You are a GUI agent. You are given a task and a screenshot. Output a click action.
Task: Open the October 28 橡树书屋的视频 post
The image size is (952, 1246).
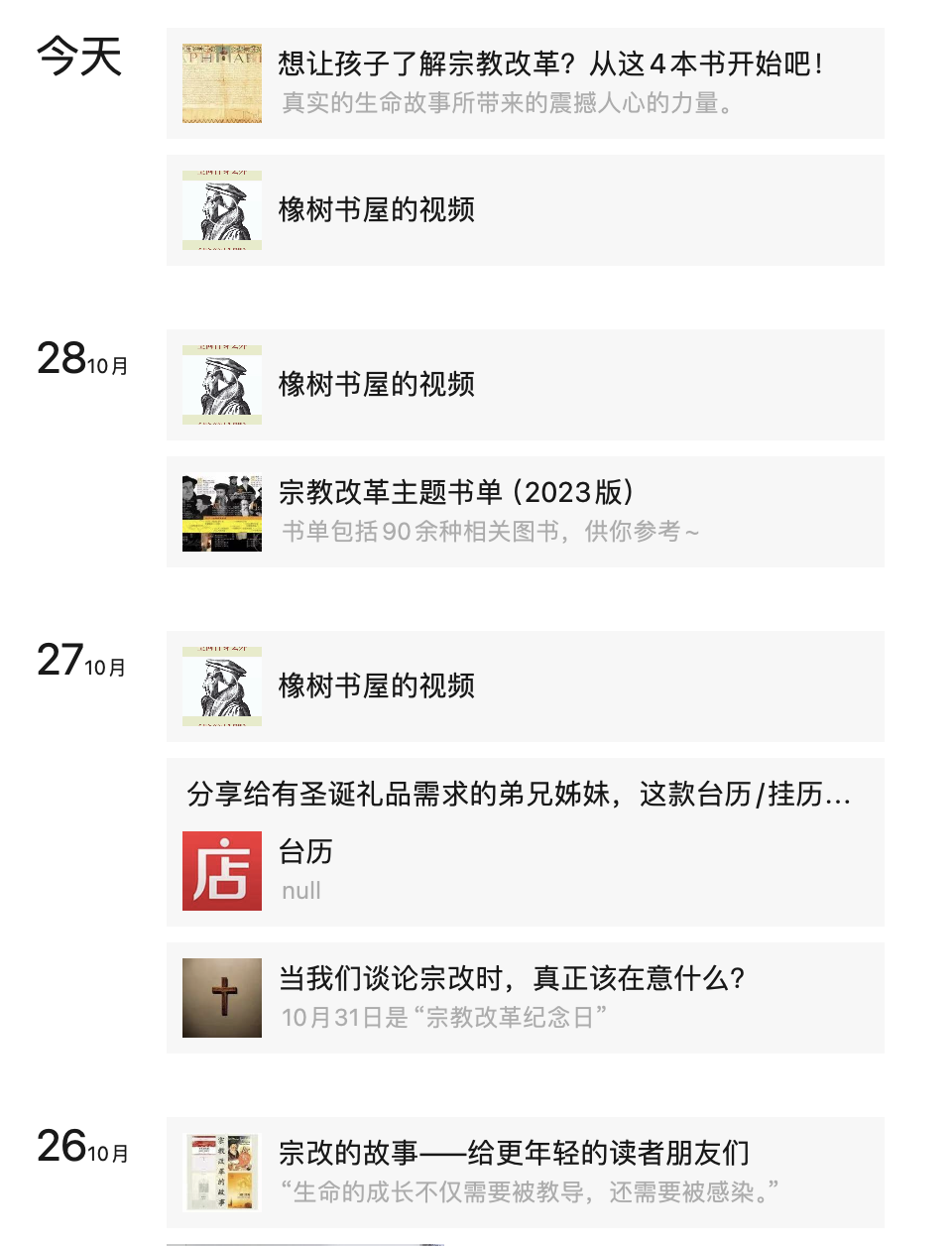(525, 385)
